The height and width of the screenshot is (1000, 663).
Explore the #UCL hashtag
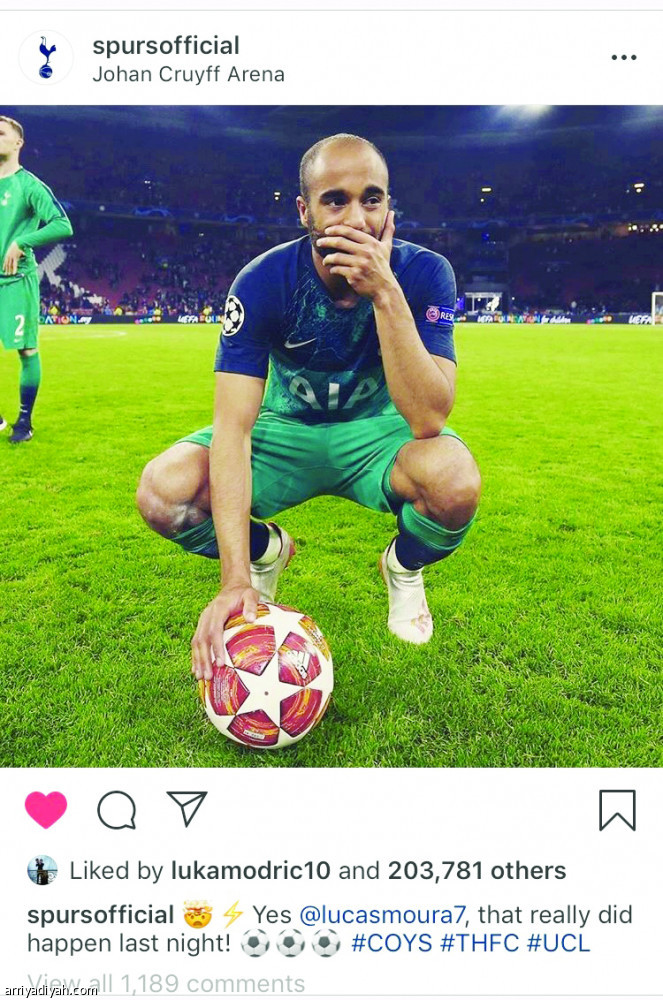click(x=559, y=943)
